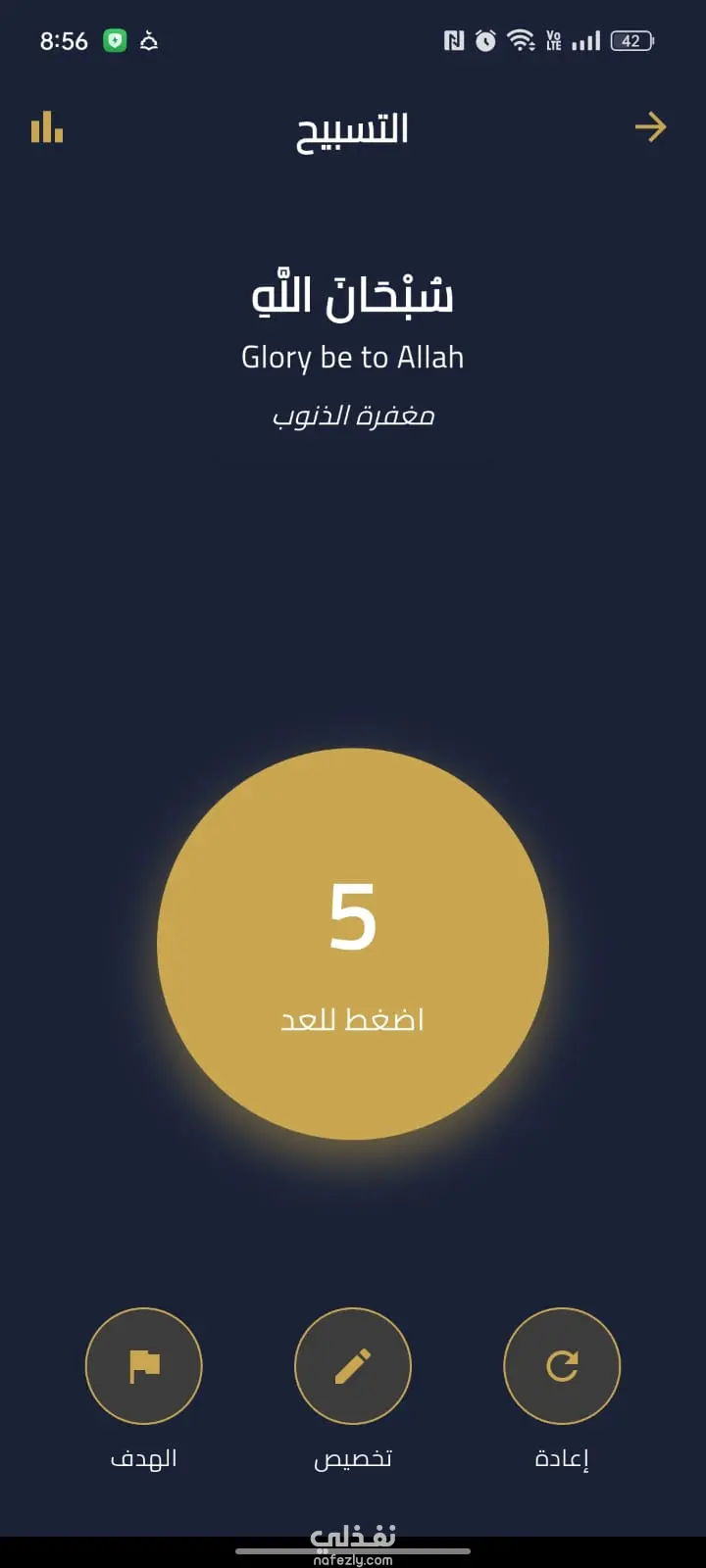Reset the counter with the reload button
The image size is (706, 1568).
pos(562,1366)
